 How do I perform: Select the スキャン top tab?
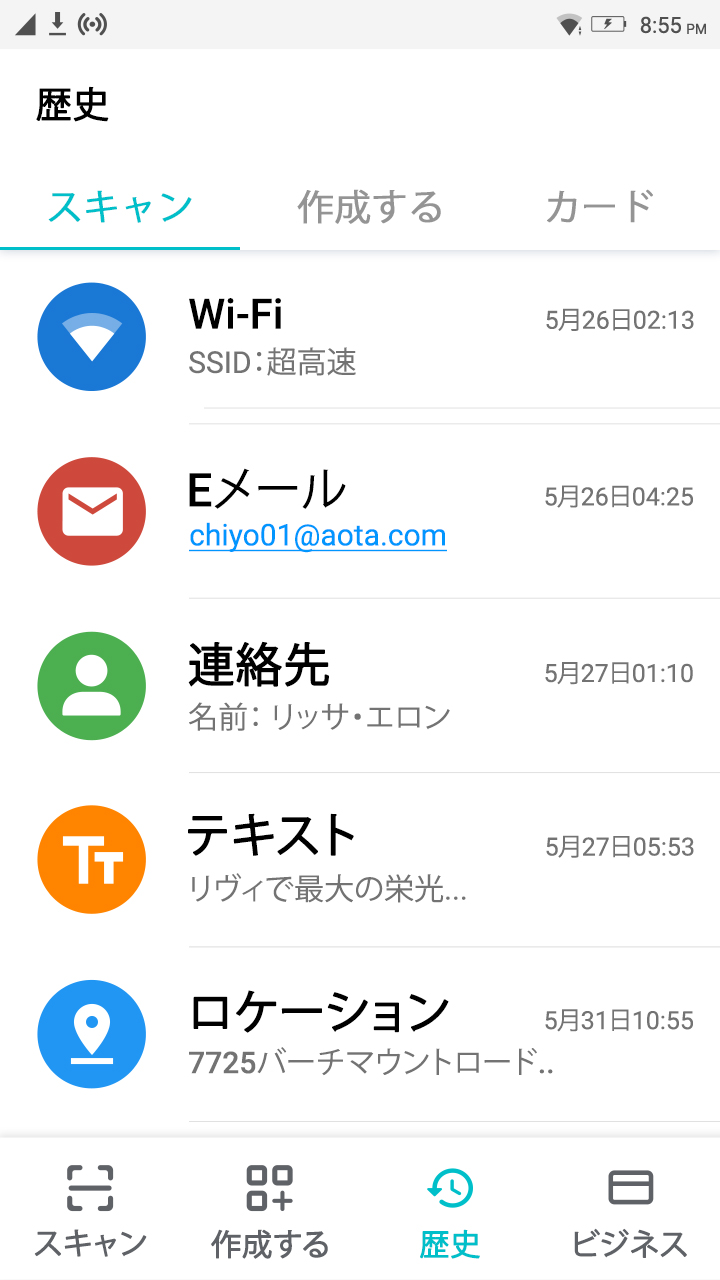point(120,207)
